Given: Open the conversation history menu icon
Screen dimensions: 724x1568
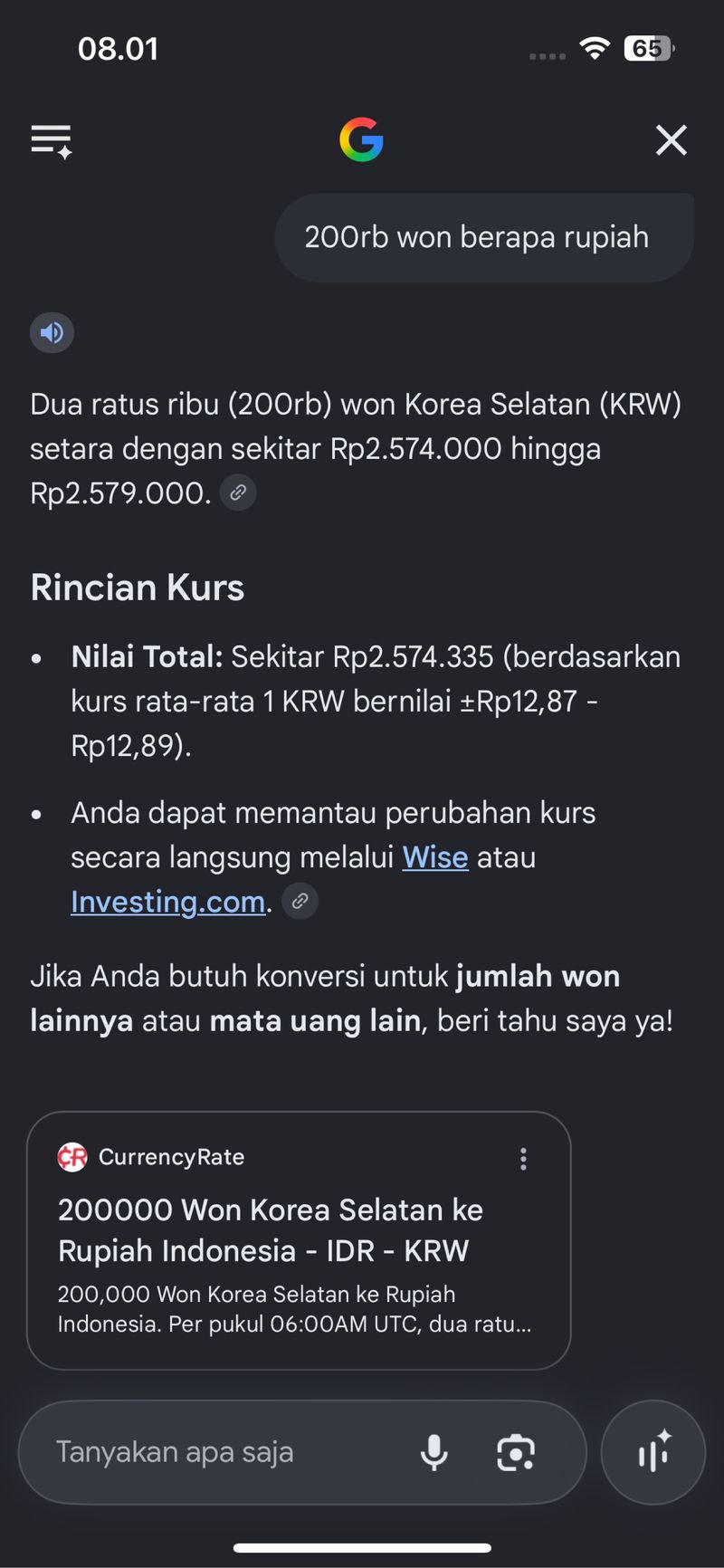Looking at the screenshot, I should click(52, 141).
